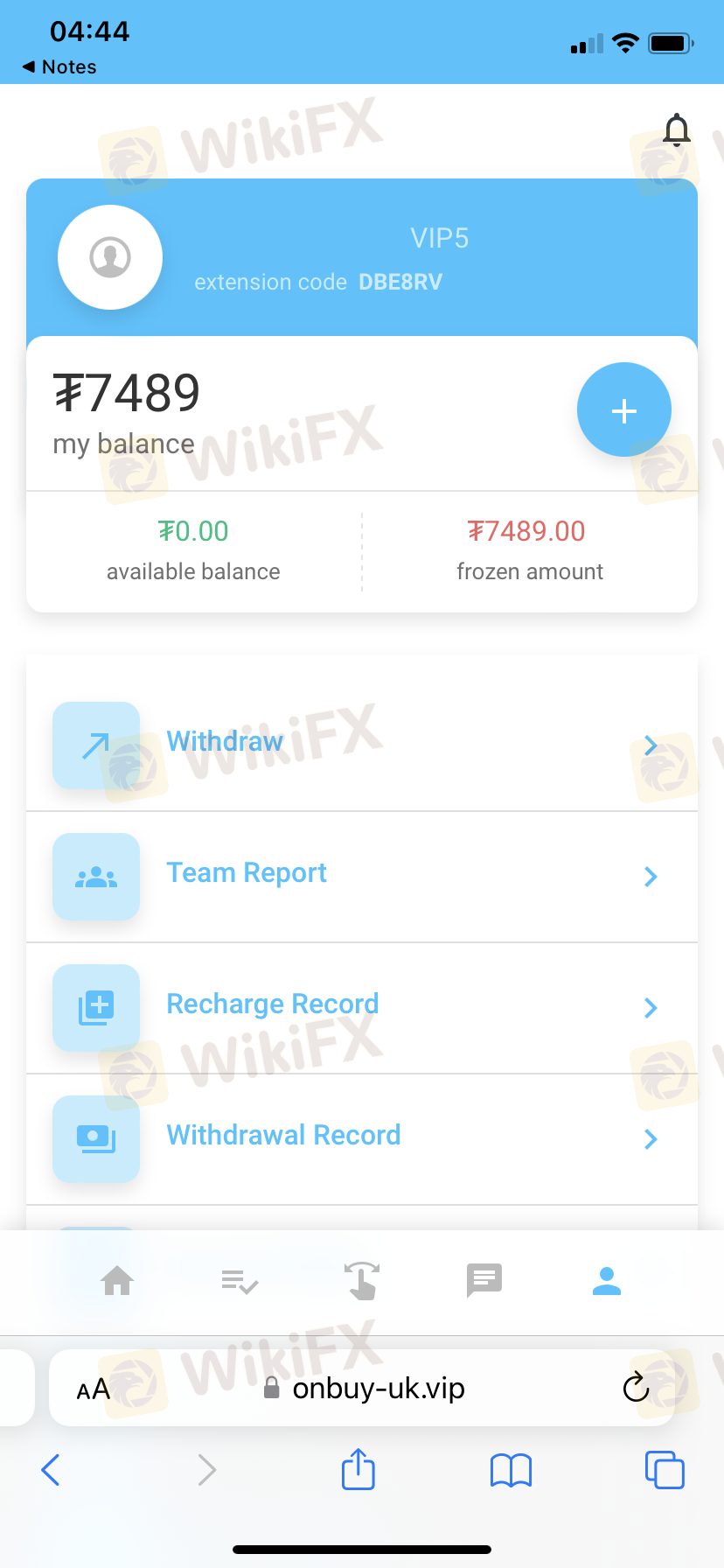Switch to the checklist orders tab
Viewport: 724px width, 1568px height.
tap(240, 1282)
